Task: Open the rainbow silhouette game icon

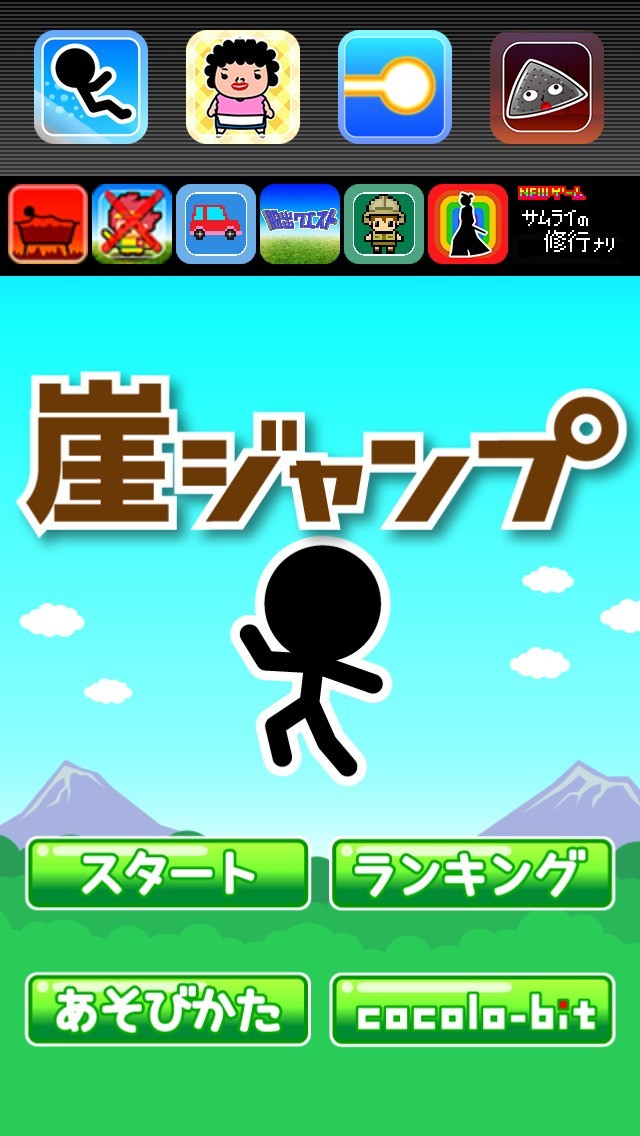Action: tap(468, 224)
